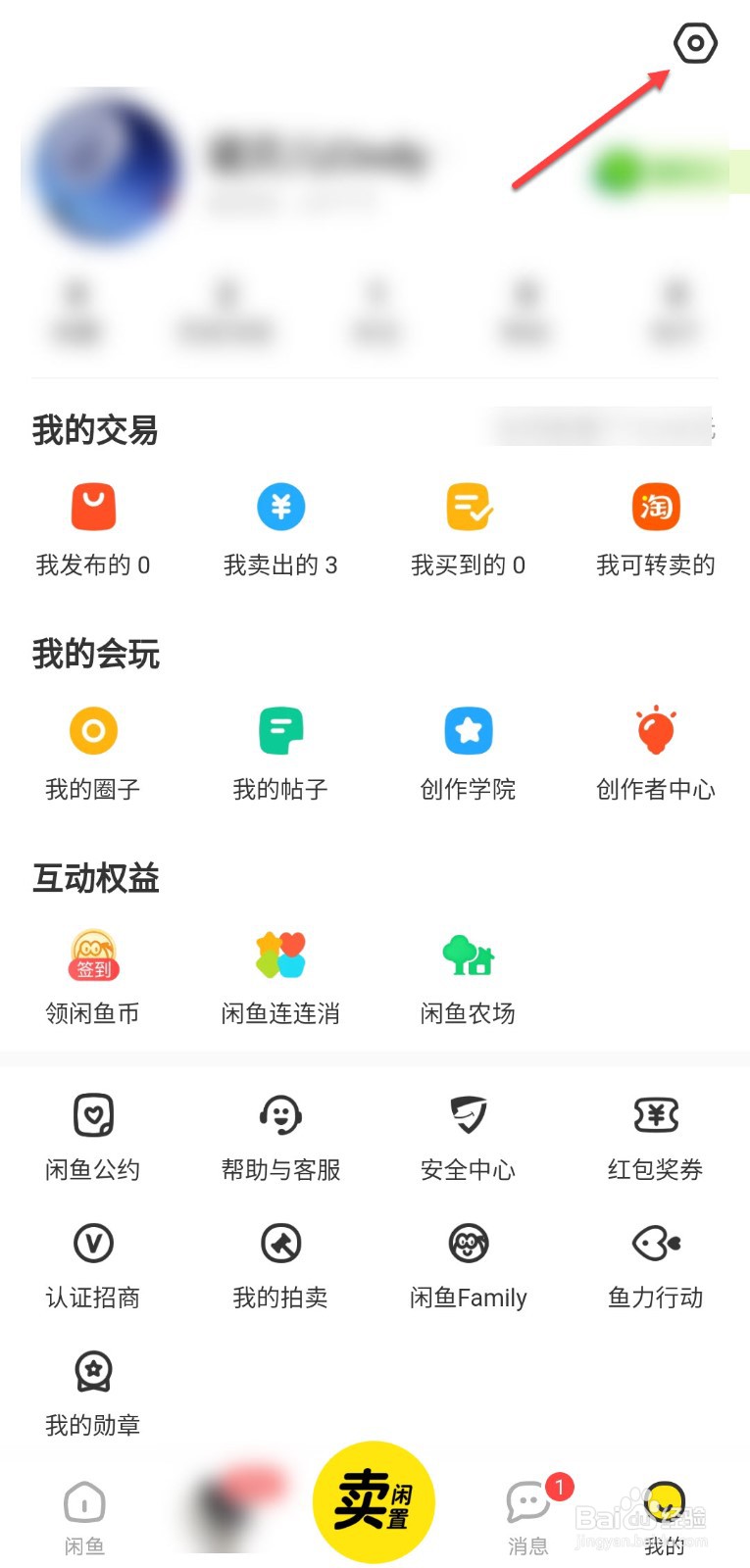Launch 闲鱼连连消 game
Viewport: 750px width, 1568px height.
click(280, 978)
